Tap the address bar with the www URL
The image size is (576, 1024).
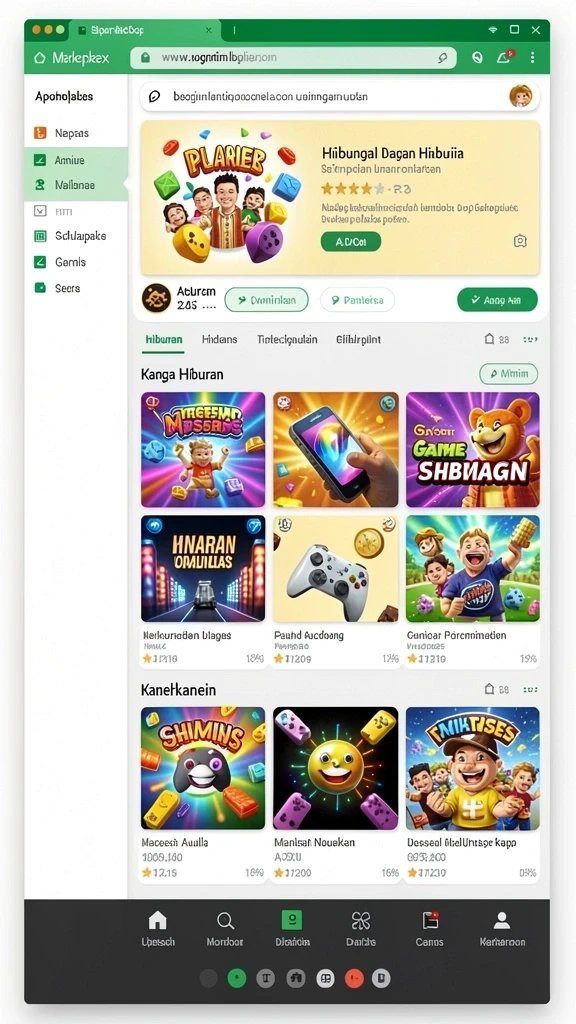point(293,57)
